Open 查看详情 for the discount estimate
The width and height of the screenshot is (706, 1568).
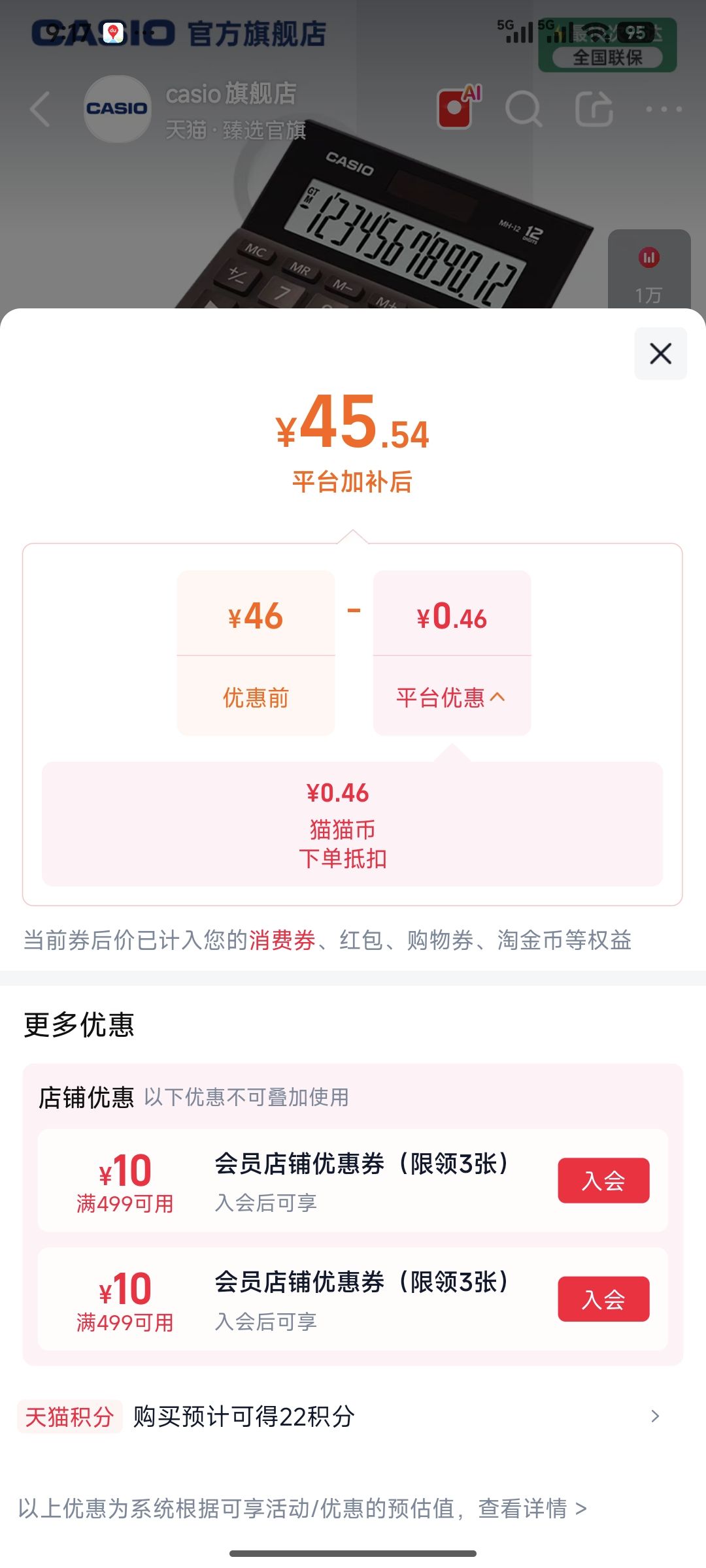532,1509
